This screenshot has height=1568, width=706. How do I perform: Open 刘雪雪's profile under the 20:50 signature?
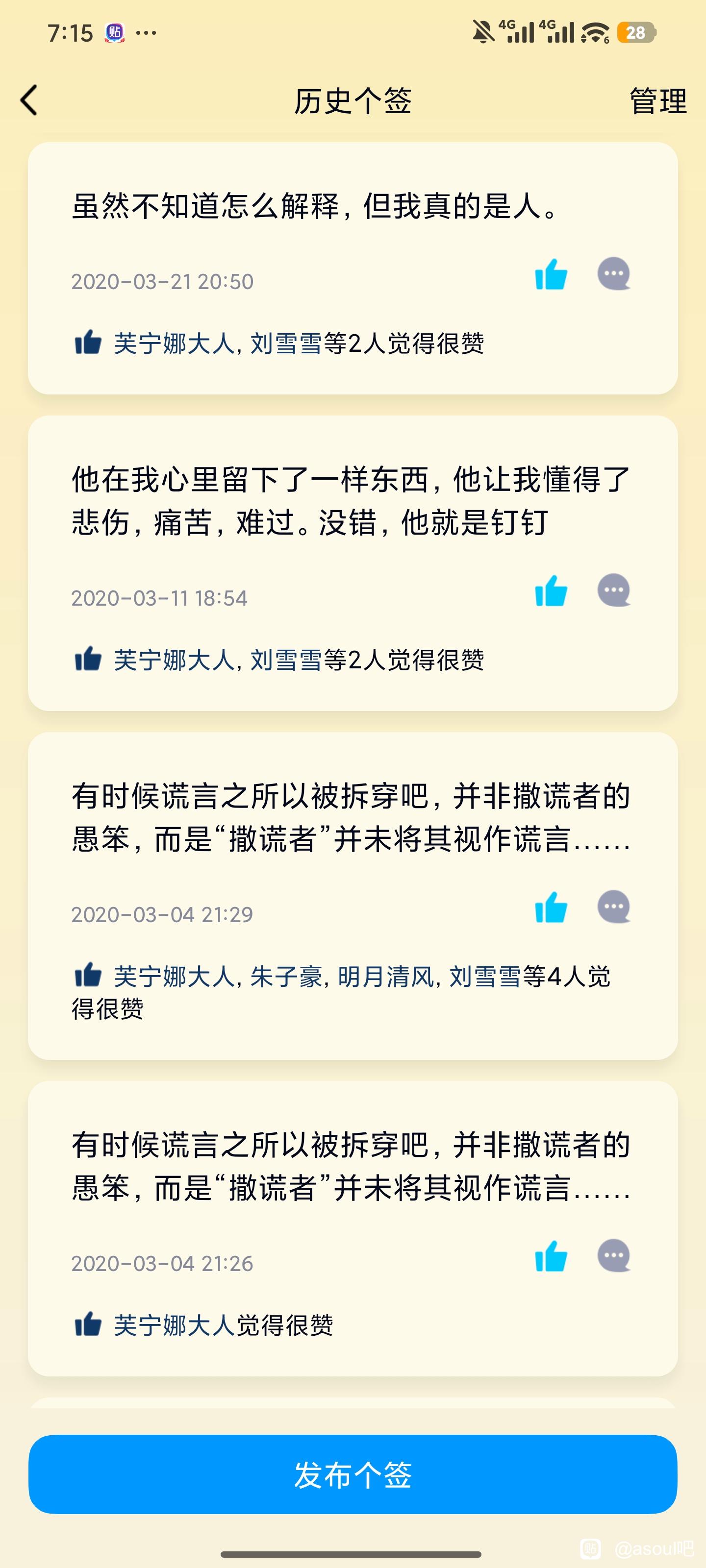coord(286,343)
